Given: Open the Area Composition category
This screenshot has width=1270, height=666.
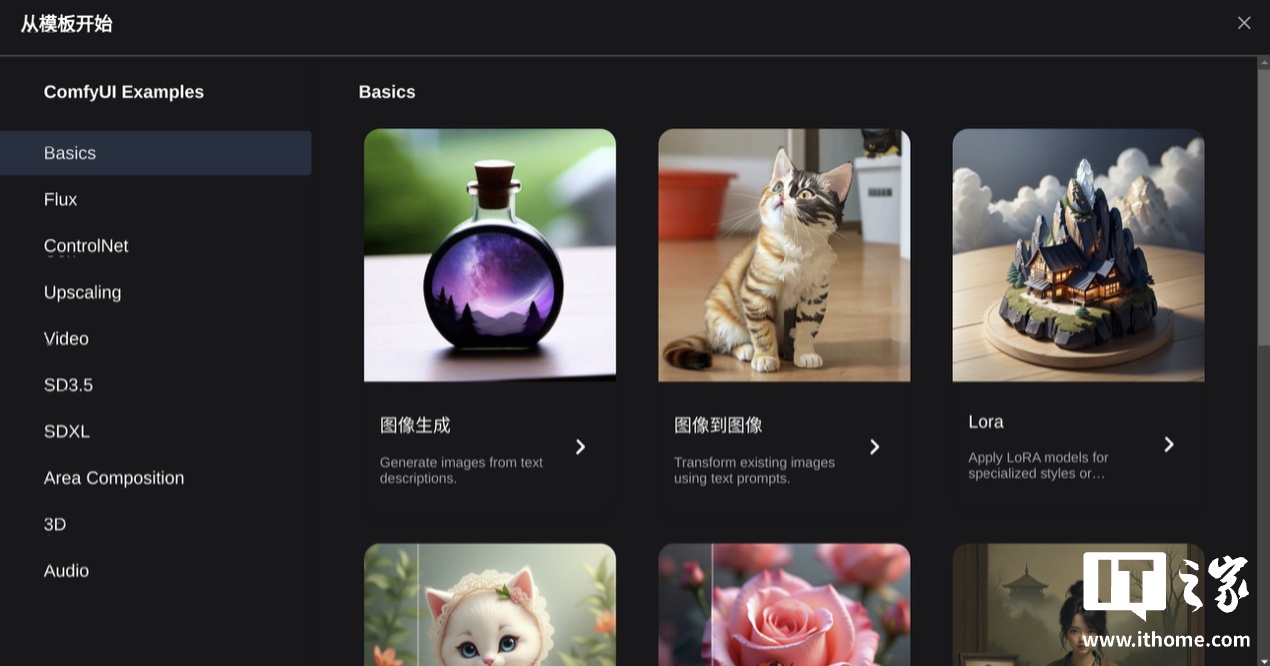Looking at the screenshot, I should click(x=114, y=478).
